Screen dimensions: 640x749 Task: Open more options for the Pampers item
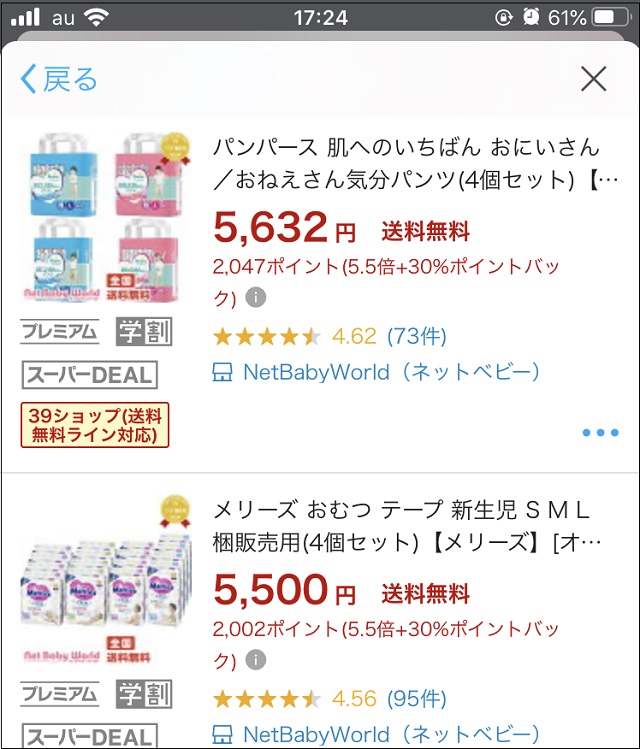coord(600,433)
